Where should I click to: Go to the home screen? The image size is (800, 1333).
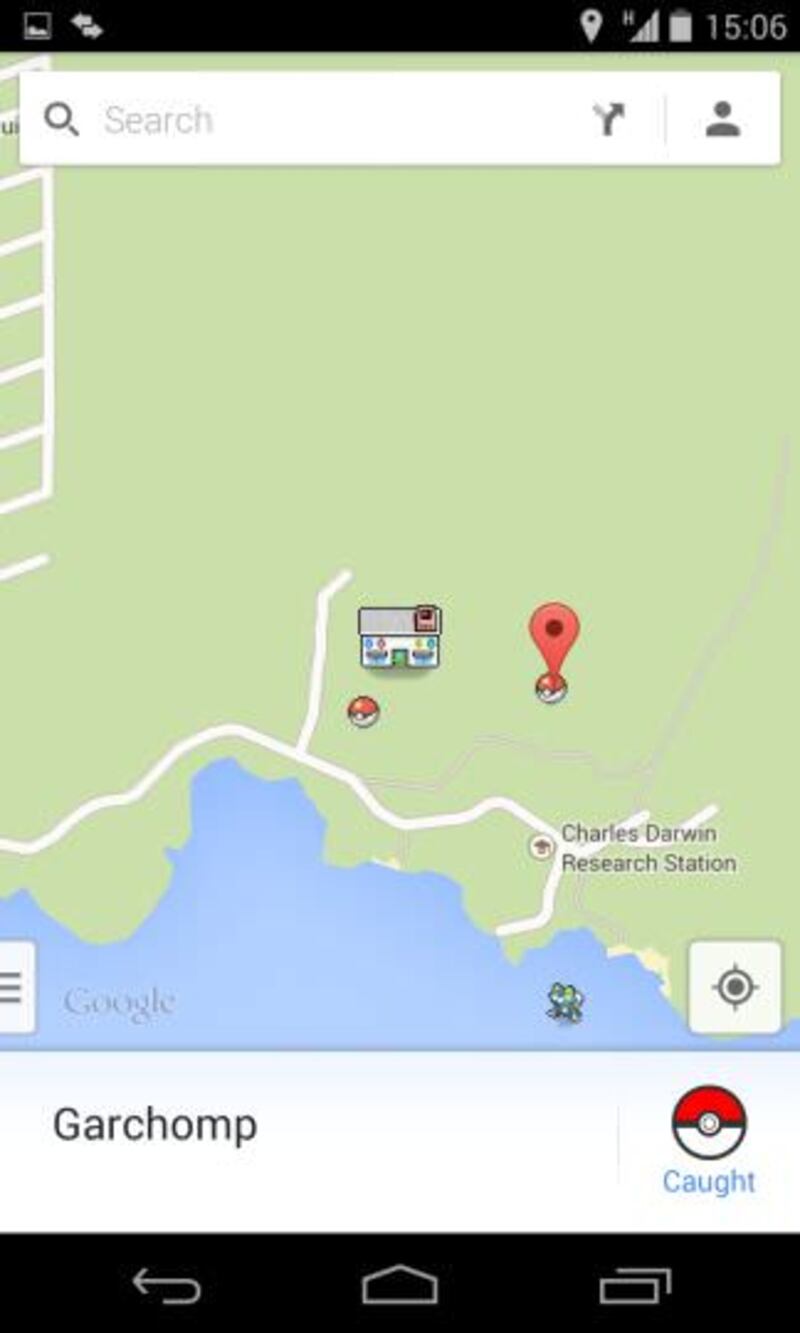point(399,1286)
